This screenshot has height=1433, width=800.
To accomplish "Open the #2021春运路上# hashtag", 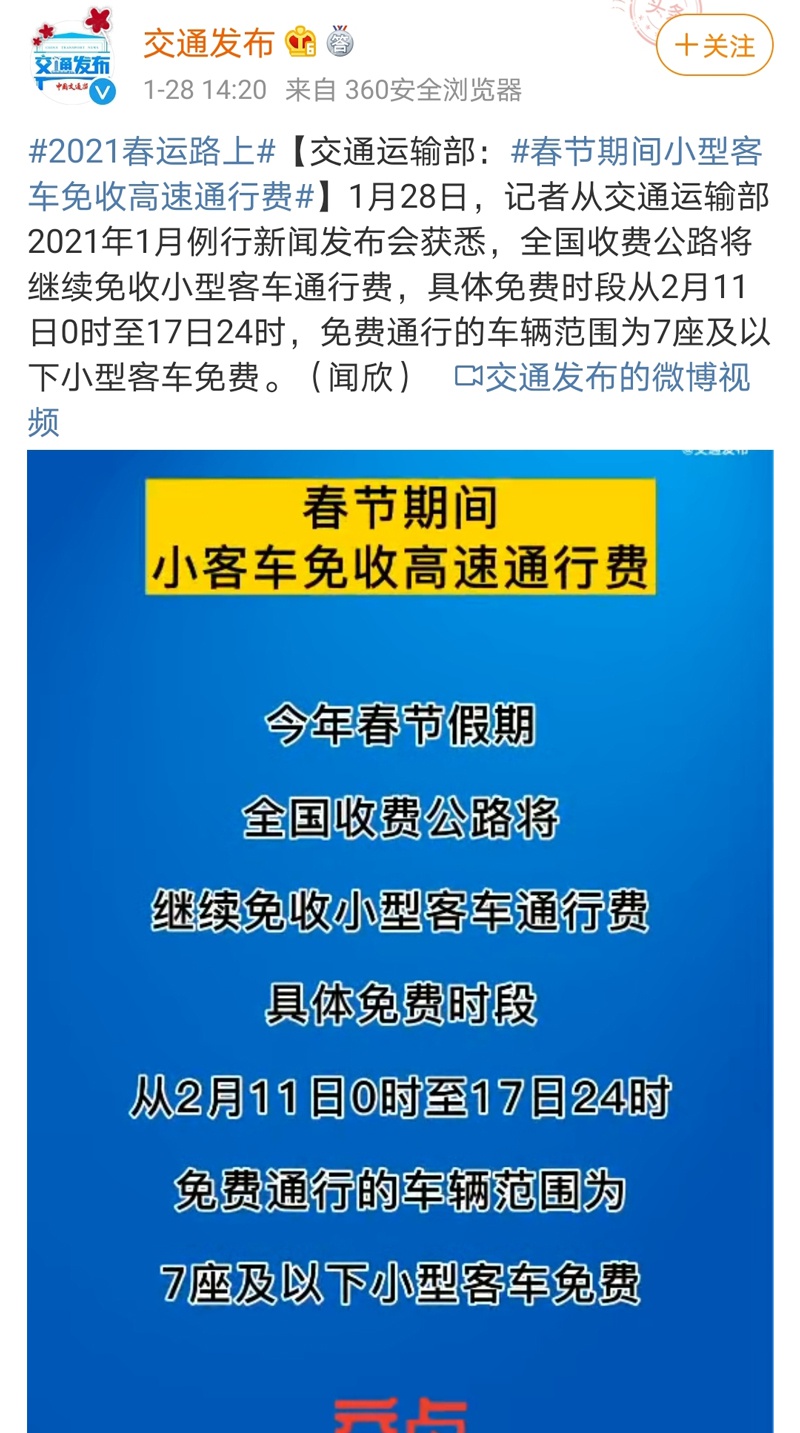I will (x=152, y=152).
